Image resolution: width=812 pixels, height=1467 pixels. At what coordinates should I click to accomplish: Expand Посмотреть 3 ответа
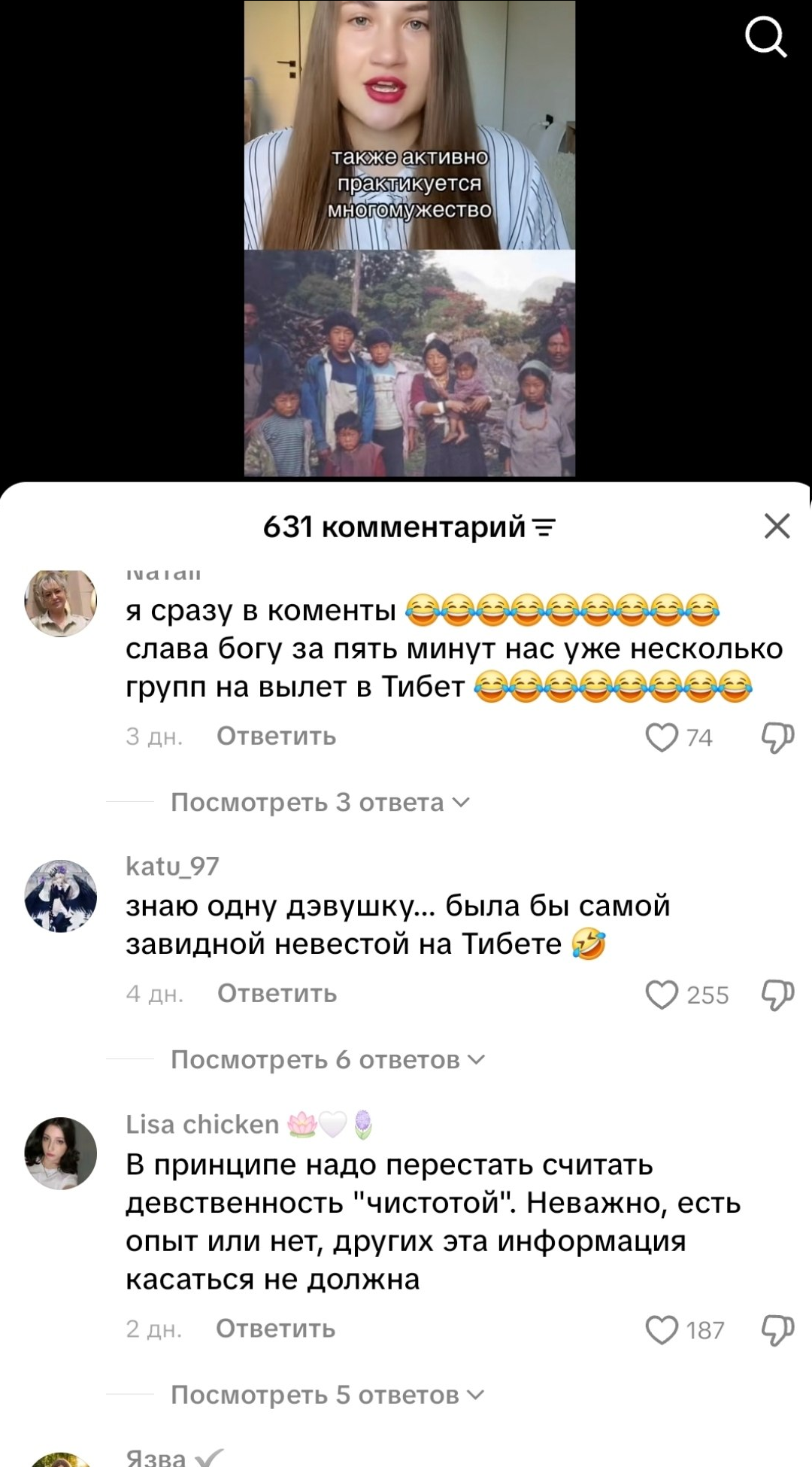320,802
